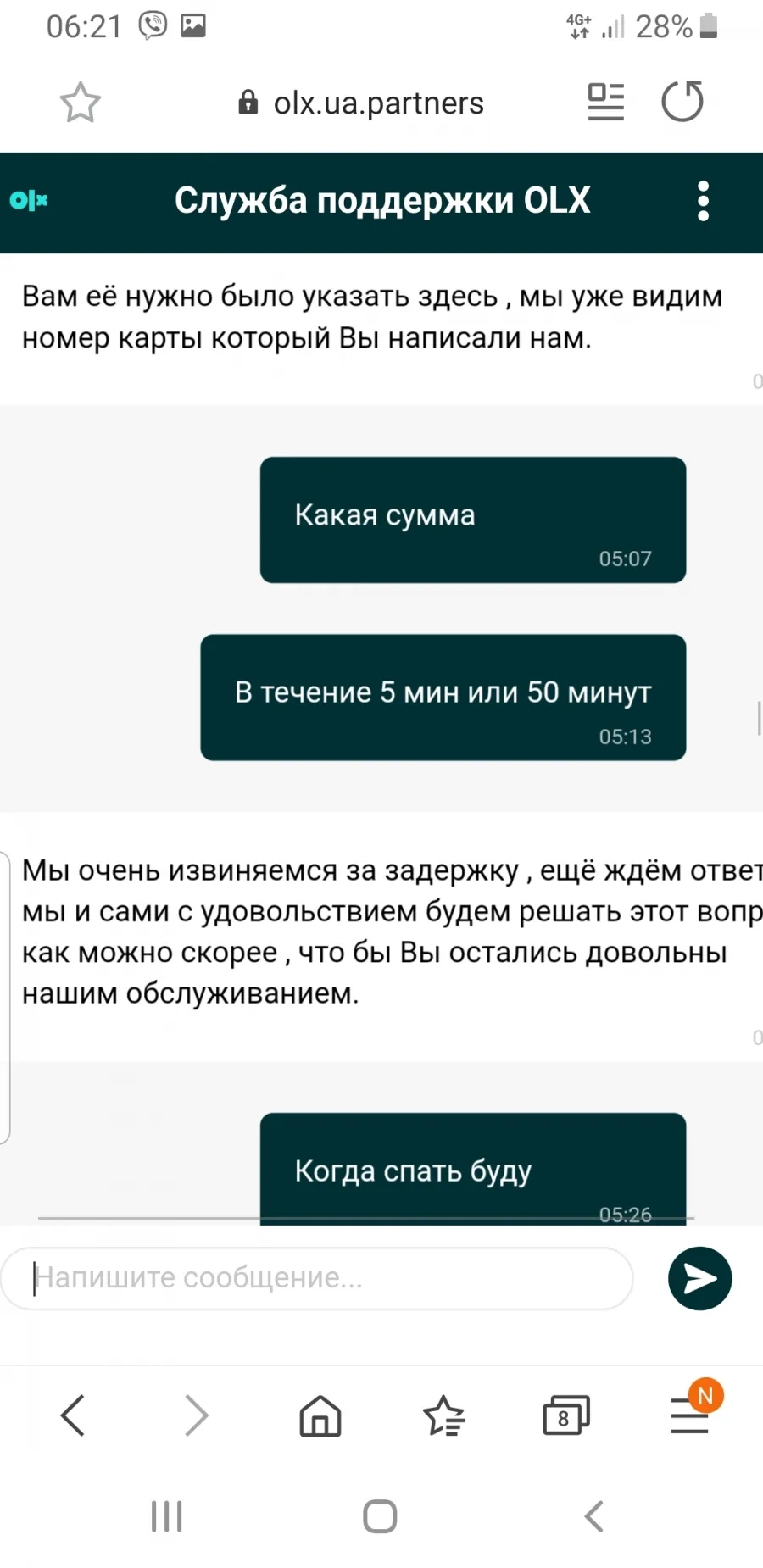Send the message with the arrow button
The width and height of the screenshot is (763, 1568).
[699, 1278]
